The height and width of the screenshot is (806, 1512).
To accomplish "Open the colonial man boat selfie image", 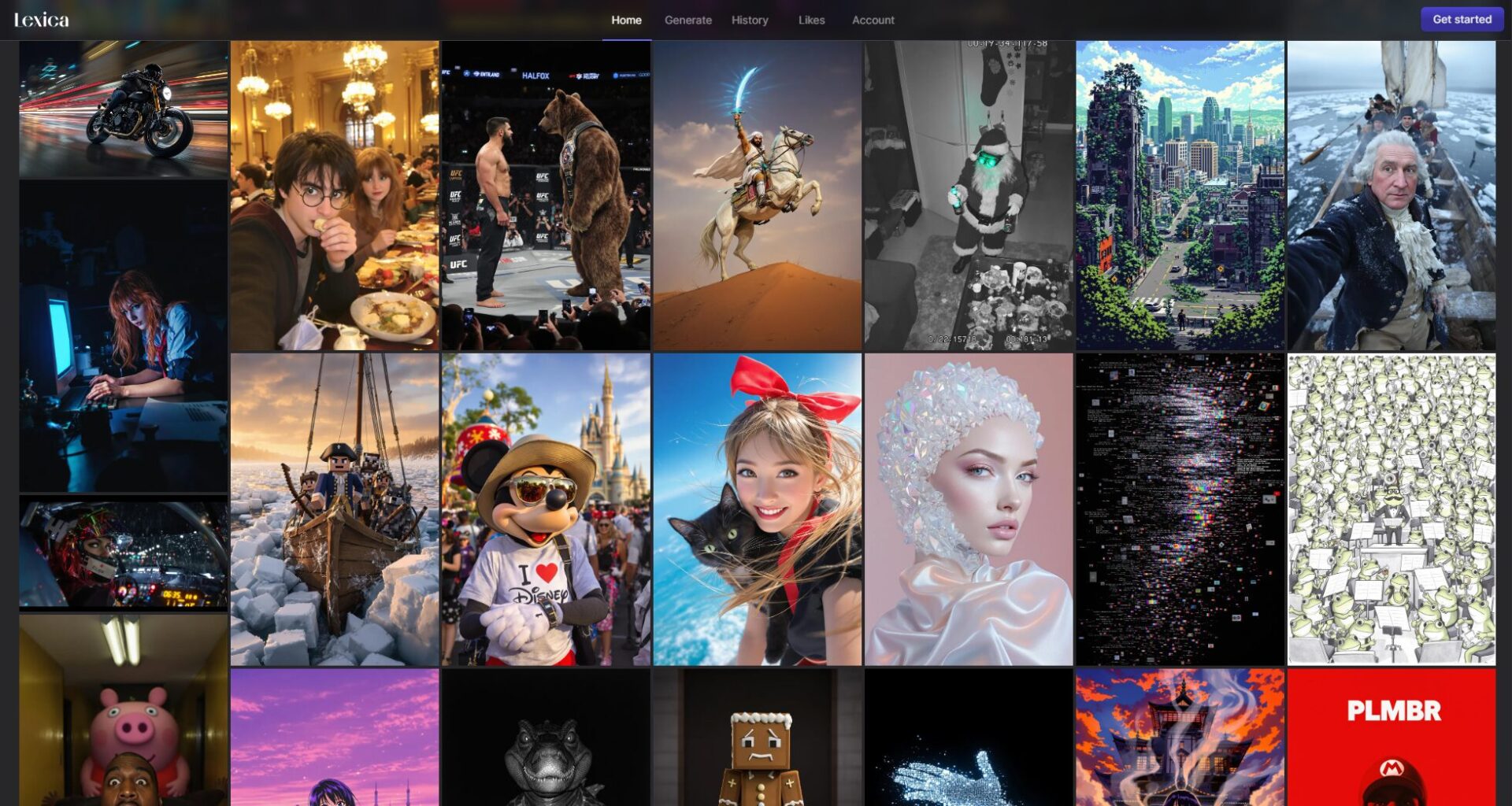I will coord(1391,195).
